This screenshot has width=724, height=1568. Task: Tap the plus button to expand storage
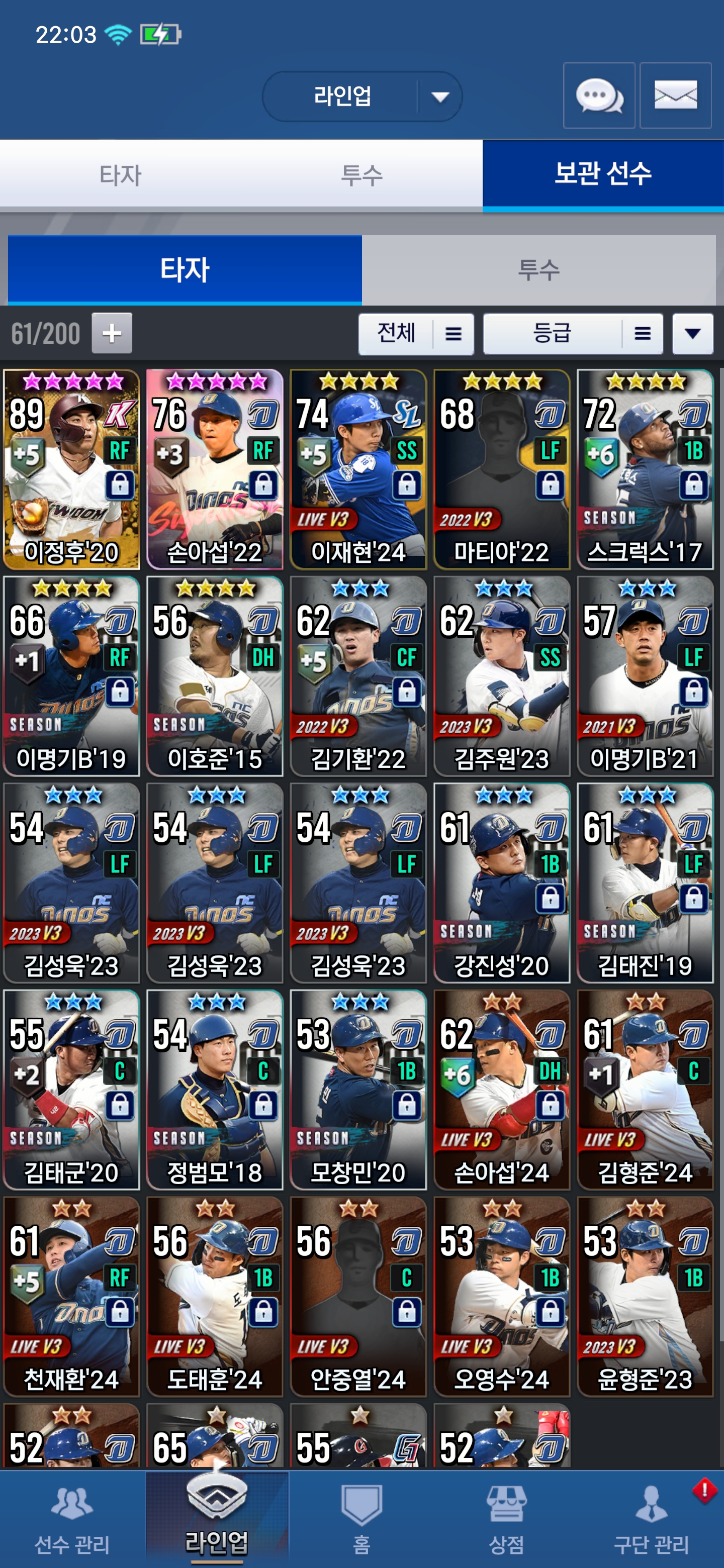(x=112, y=333)
